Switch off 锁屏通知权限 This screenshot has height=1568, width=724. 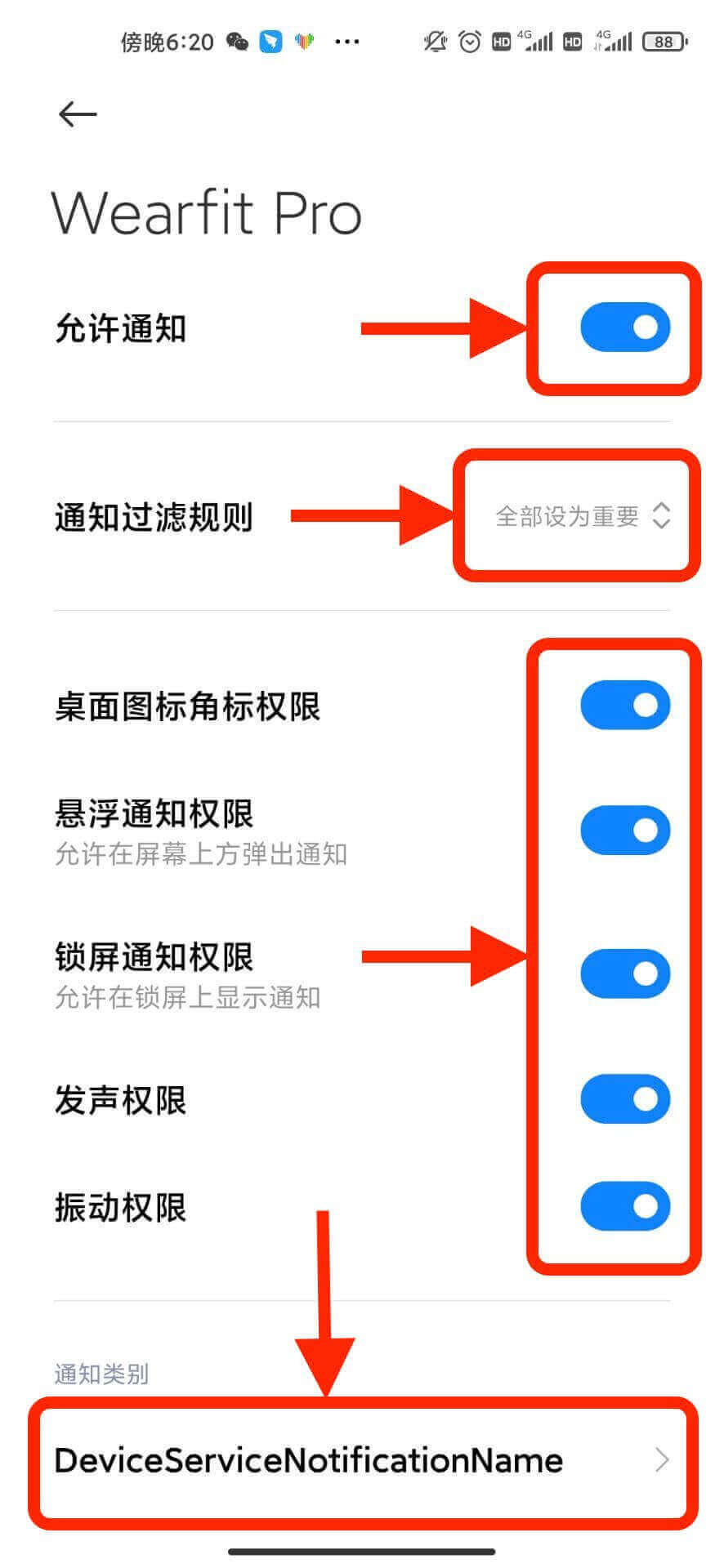tap(625, 973)
